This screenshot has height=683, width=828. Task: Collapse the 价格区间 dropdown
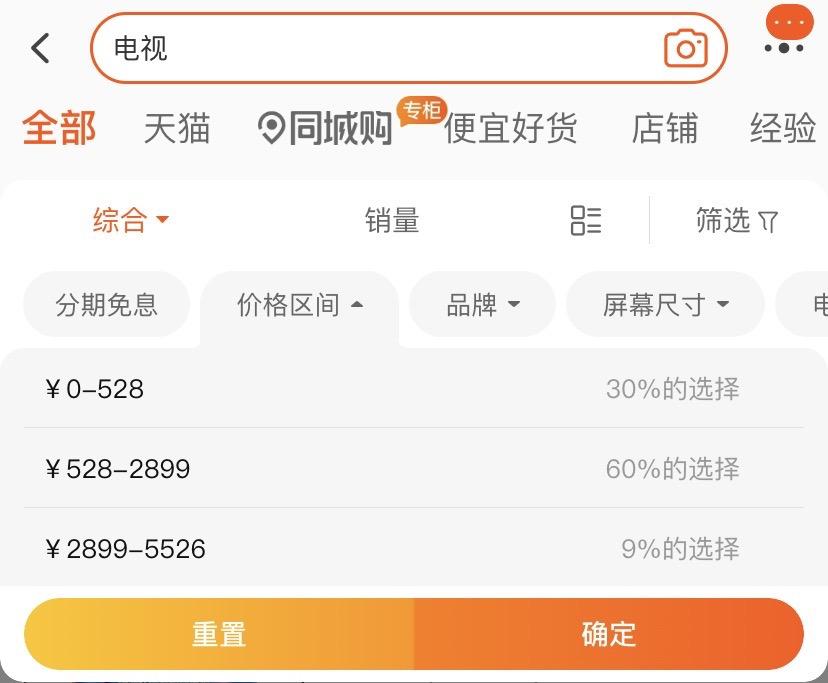299,304
